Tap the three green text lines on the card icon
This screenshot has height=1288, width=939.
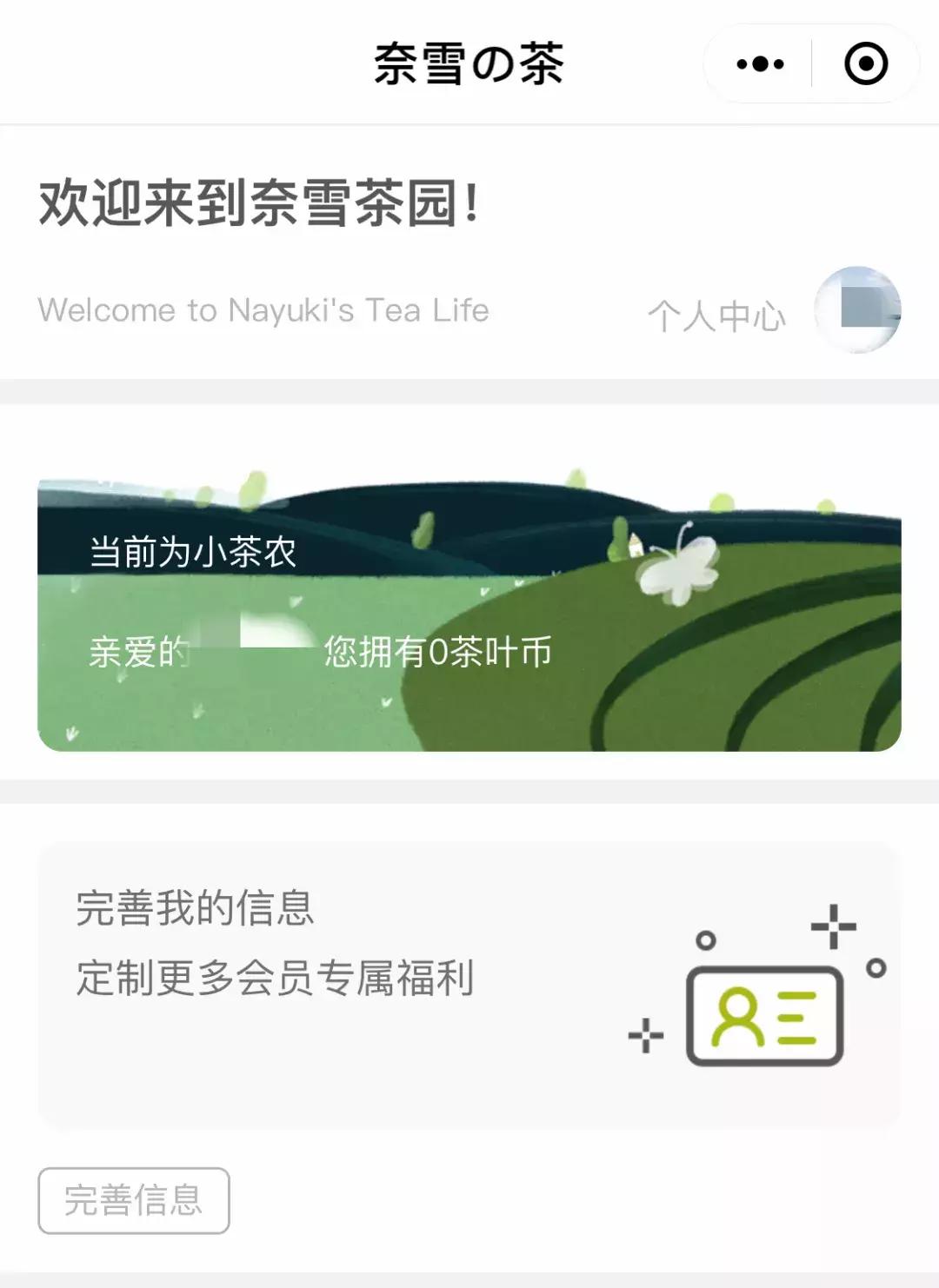(796, 1017)
